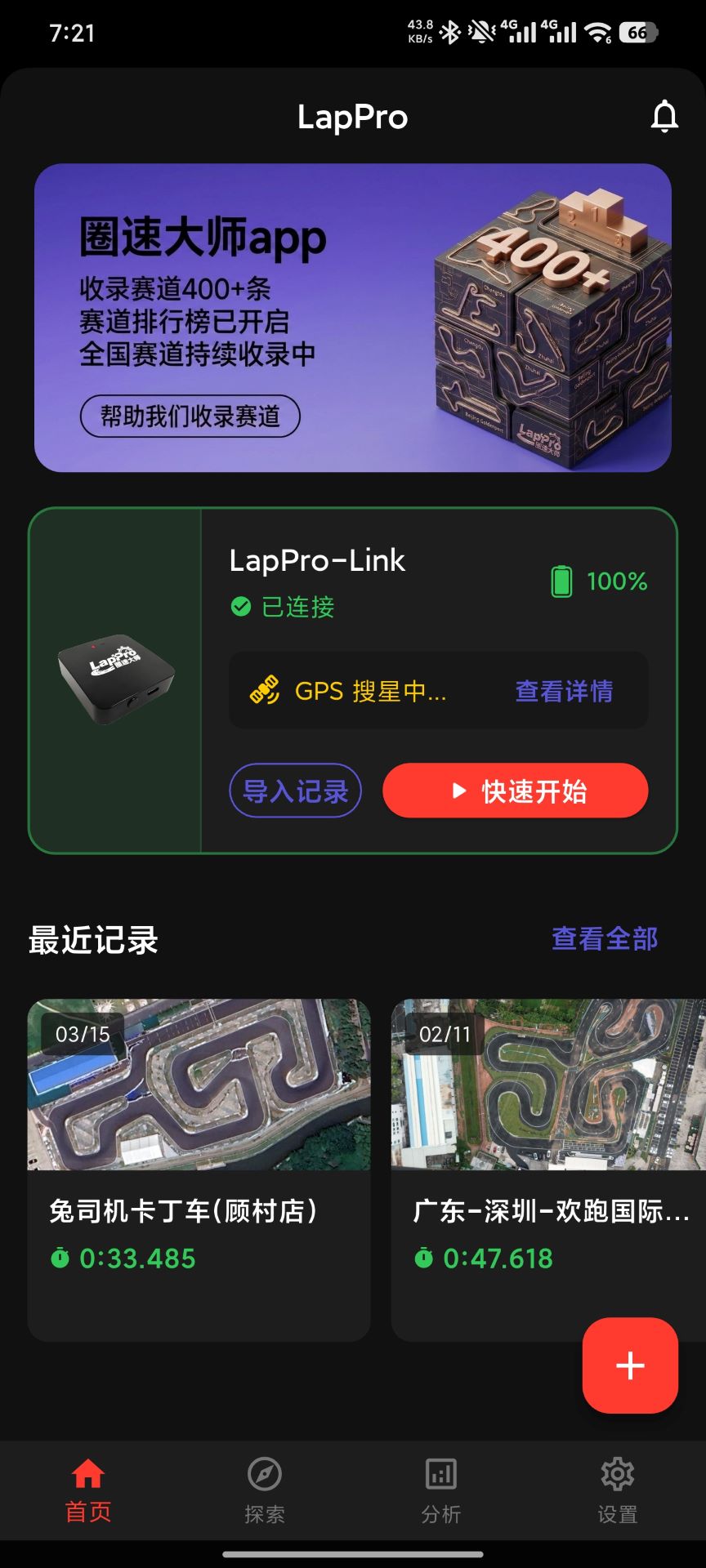Tap the red plus floating action button
Image resolution: width=706 pixels, height=1568 pixels.
pos(629,1365)
